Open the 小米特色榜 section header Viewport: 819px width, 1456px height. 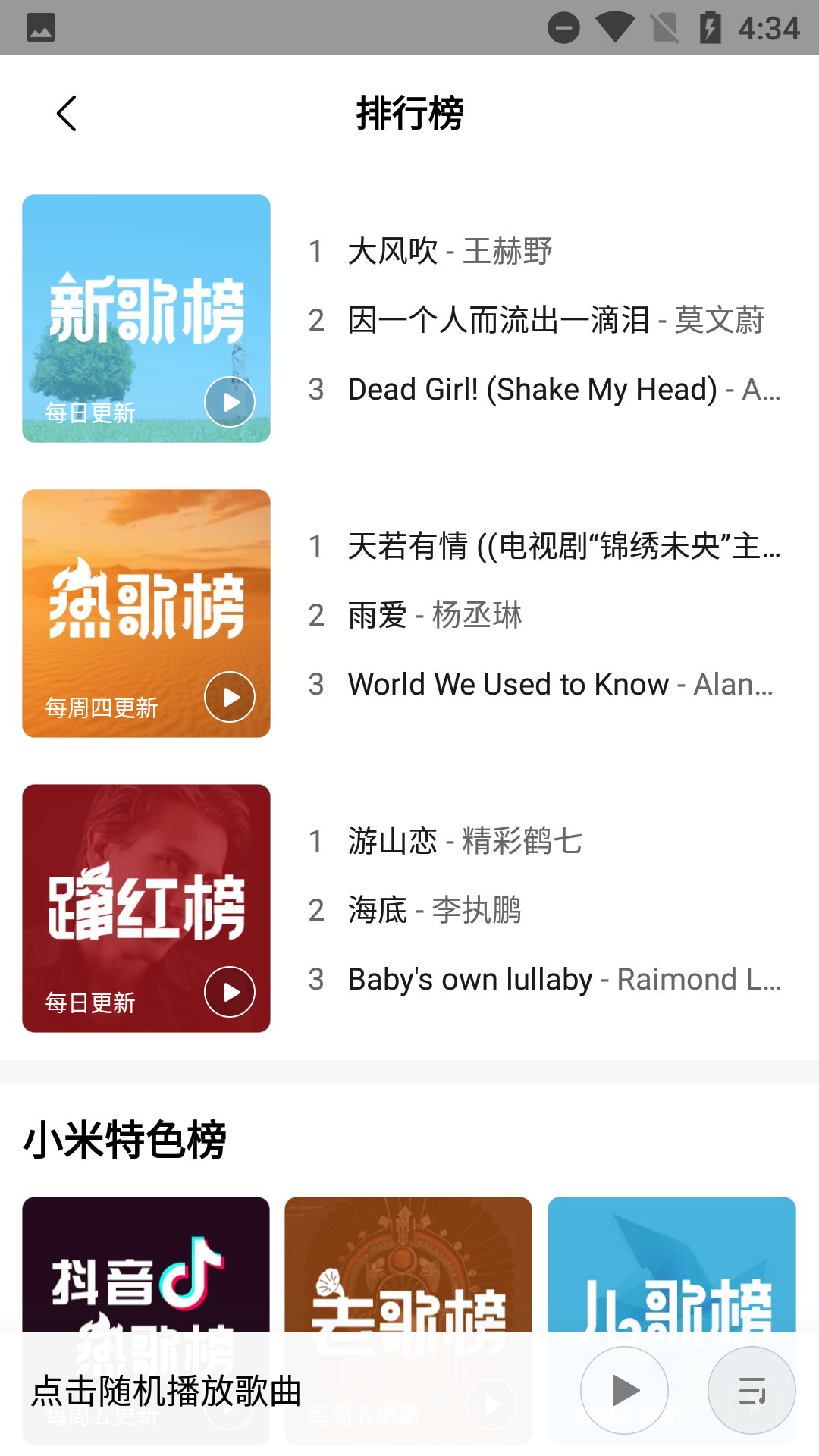[x=126, y=1137]
